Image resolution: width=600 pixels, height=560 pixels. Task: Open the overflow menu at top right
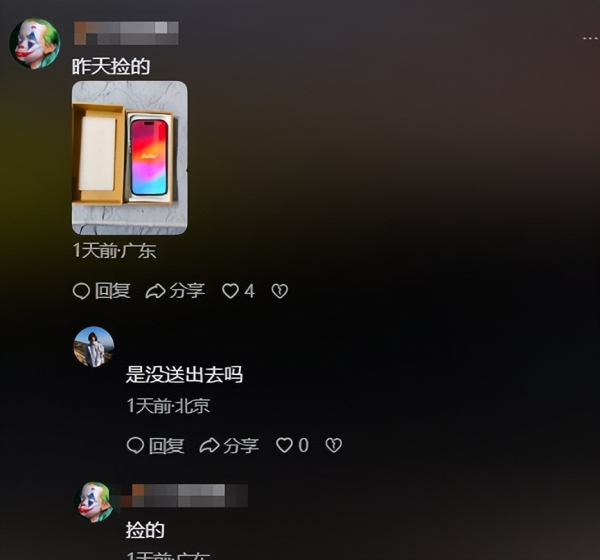click(590, 38)
